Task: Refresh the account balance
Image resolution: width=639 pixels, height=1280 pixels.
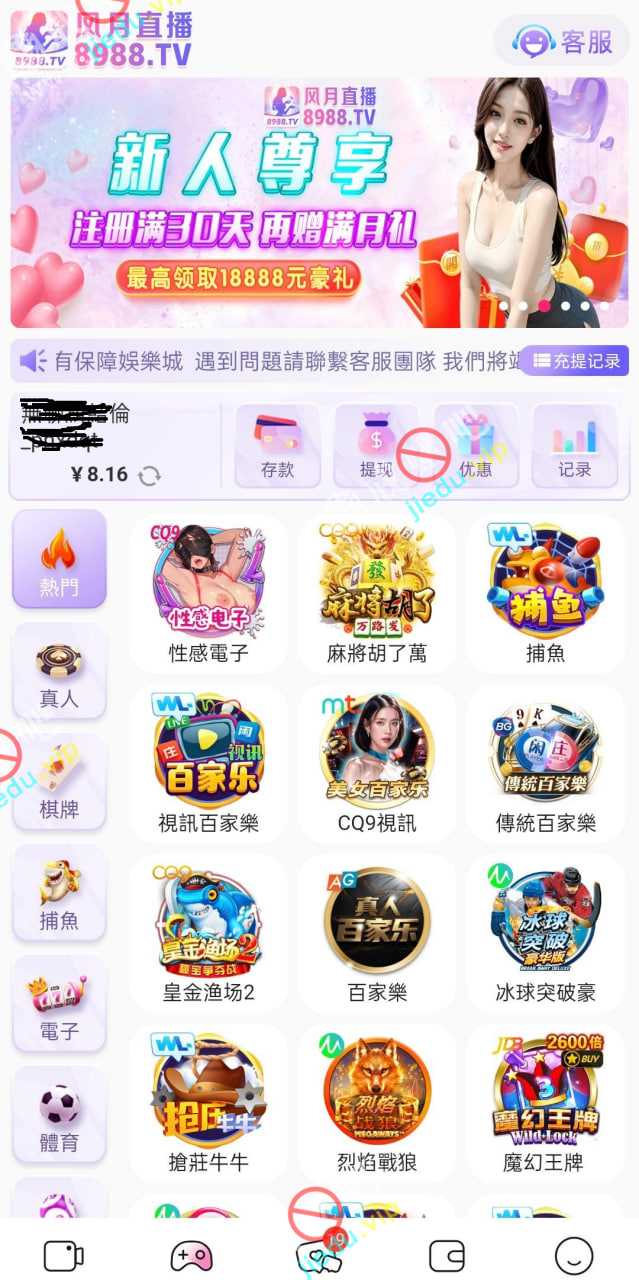Action: tap(149, 476)
